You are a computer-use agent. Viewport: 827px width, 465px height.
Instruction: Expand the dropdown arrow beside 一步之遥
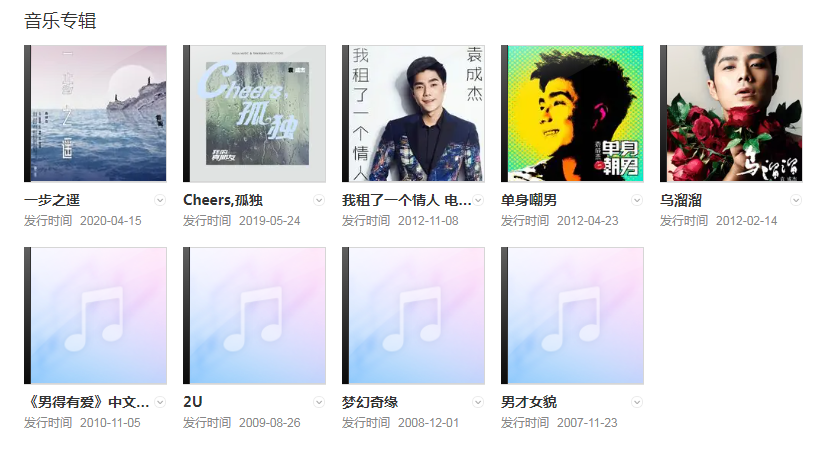[x=160, y=200]
